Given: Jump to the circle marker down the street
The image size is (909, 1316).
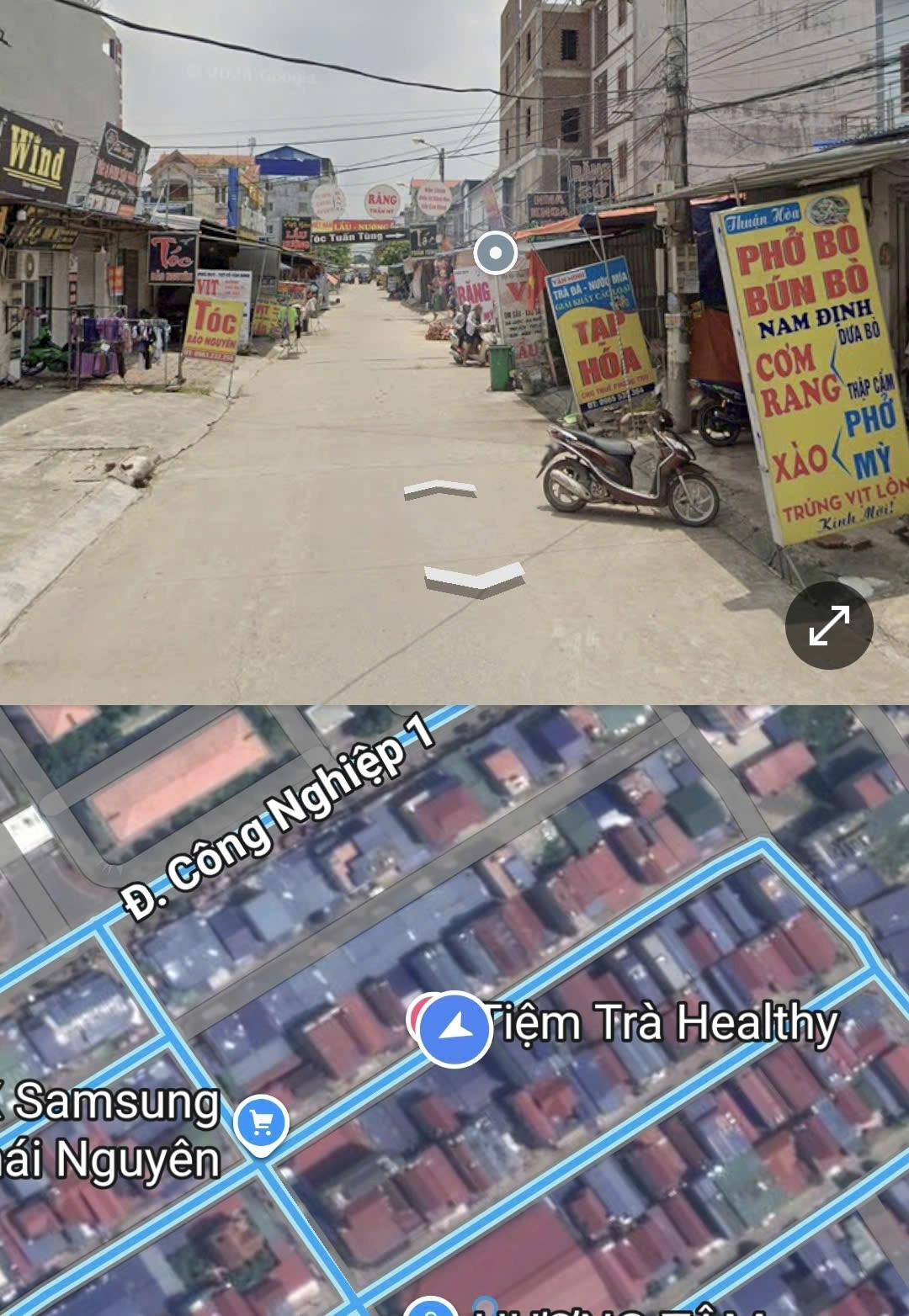Looking at the screenshot, I should (x=496, y=252).
